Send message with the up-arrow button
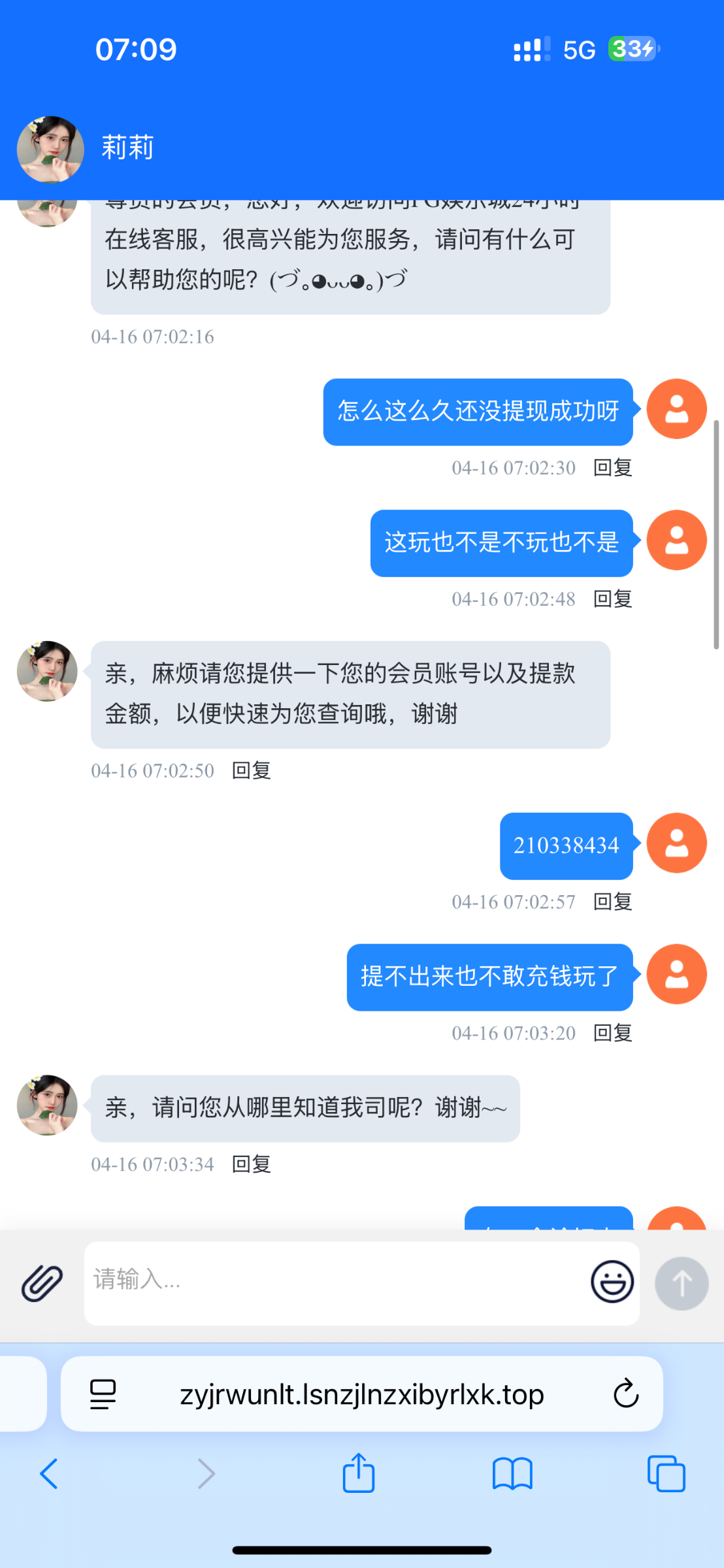724x1568 pixels. click(682, 1283)
